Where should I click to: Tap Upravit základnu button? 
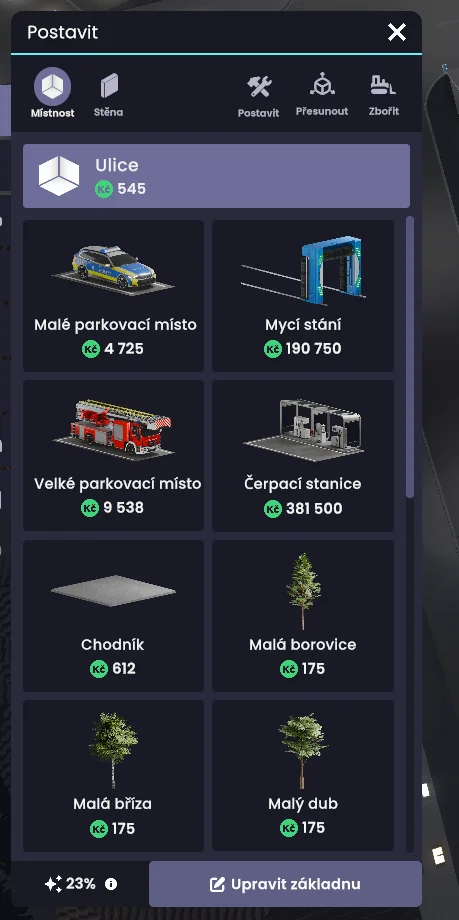tap(285, 884)
